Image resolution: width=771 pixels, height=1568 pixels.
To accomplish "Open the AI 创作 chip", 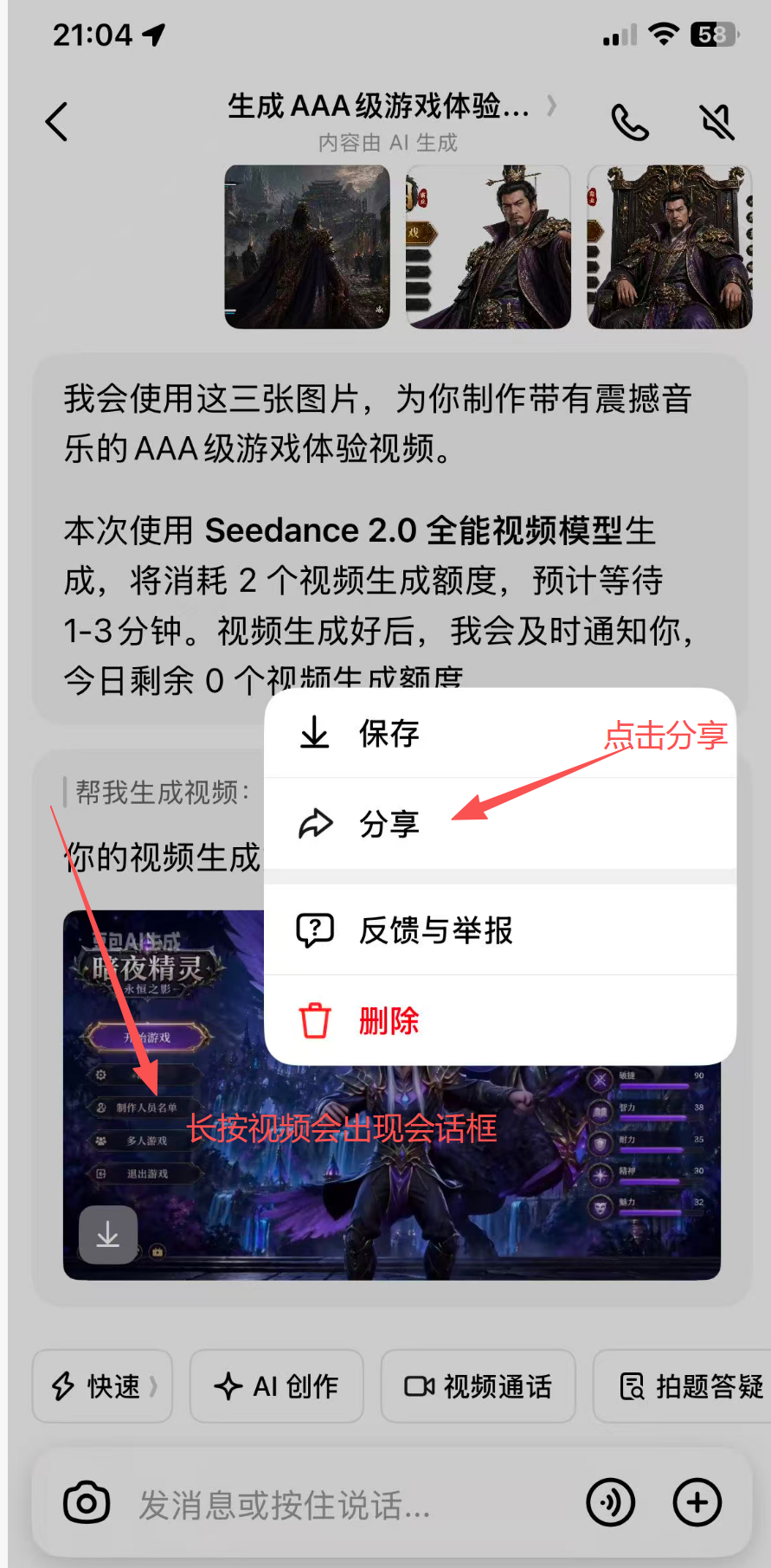I will 277,1386.
